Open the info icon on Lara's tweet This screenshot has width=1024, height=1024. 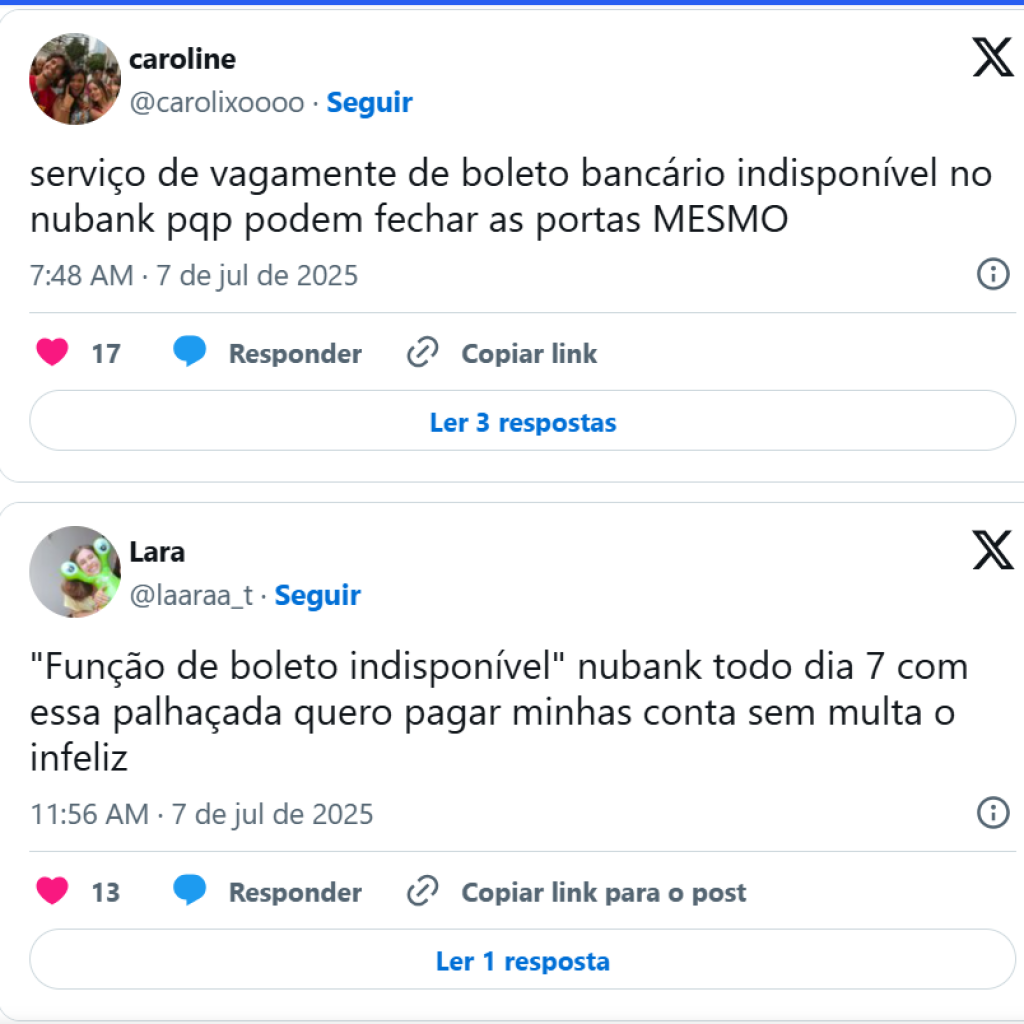992,812
